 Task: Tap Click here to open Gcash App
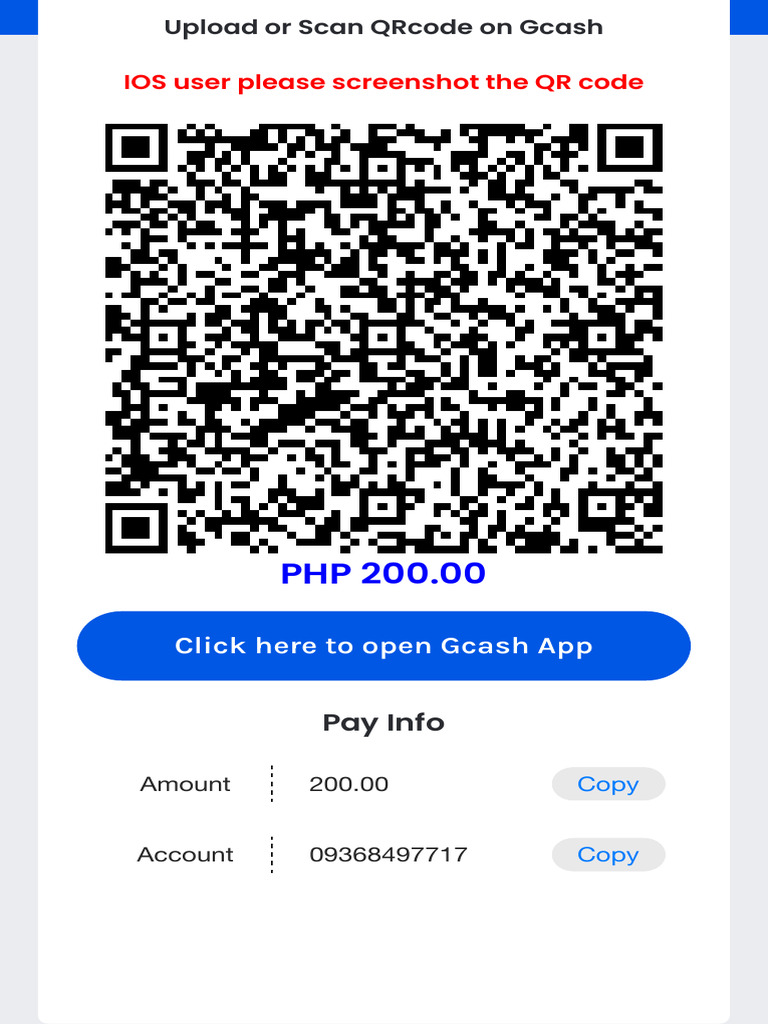pyautogui.click(x=384, y=646)
